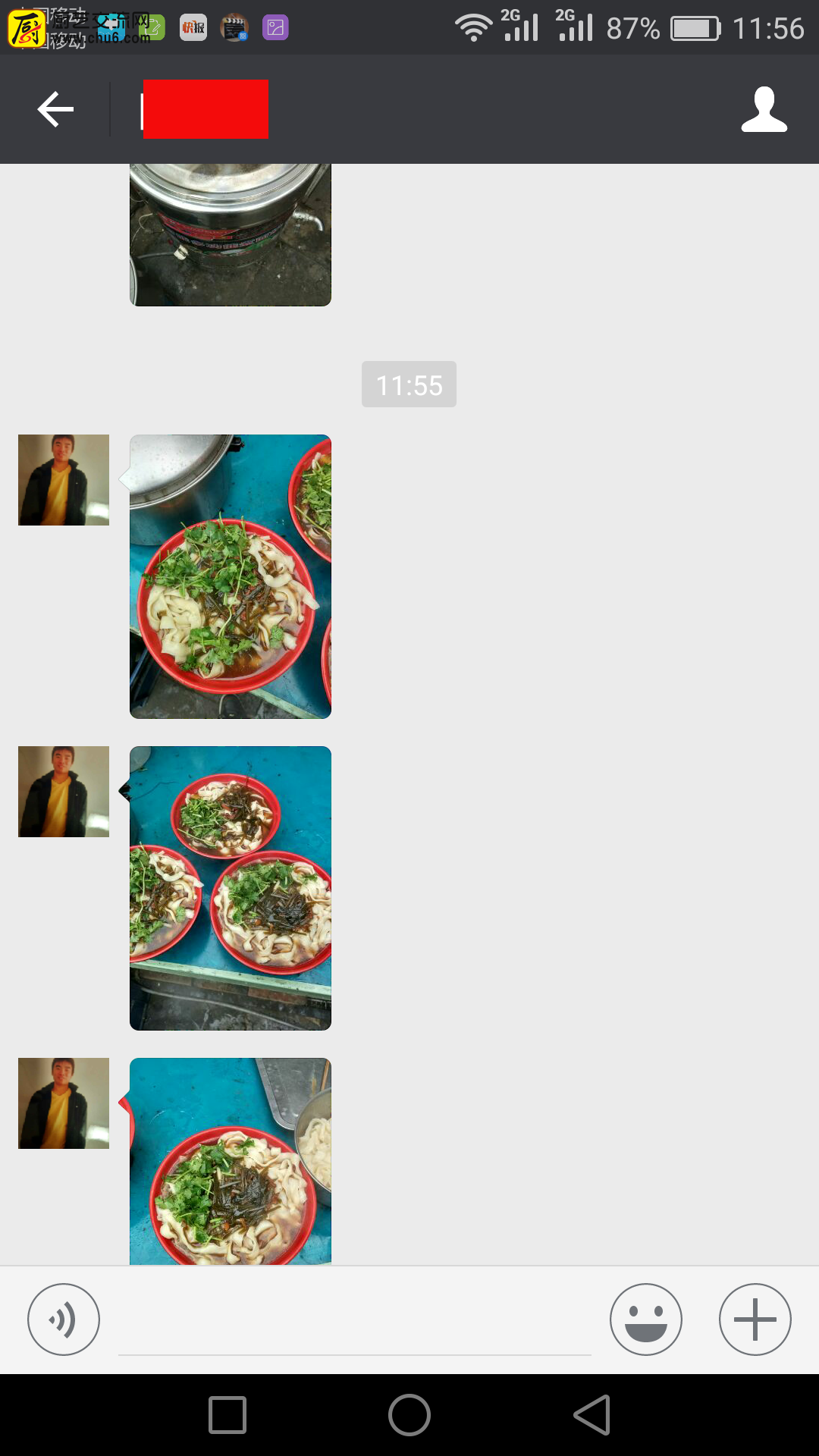Tap the message text field
This screenshot has width=819, height=1456.
point(354,1323)
